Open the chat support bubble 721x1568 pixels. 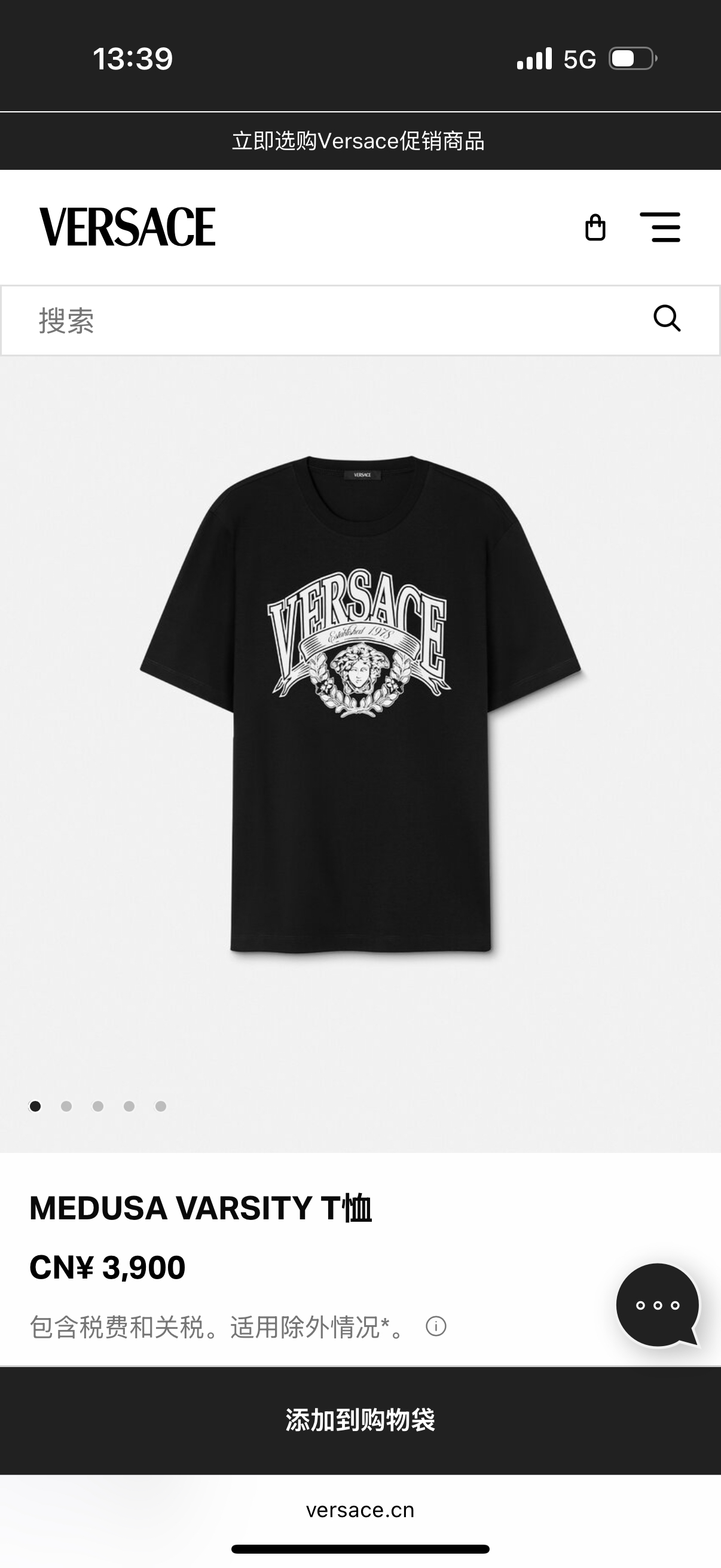[658, 1305]
